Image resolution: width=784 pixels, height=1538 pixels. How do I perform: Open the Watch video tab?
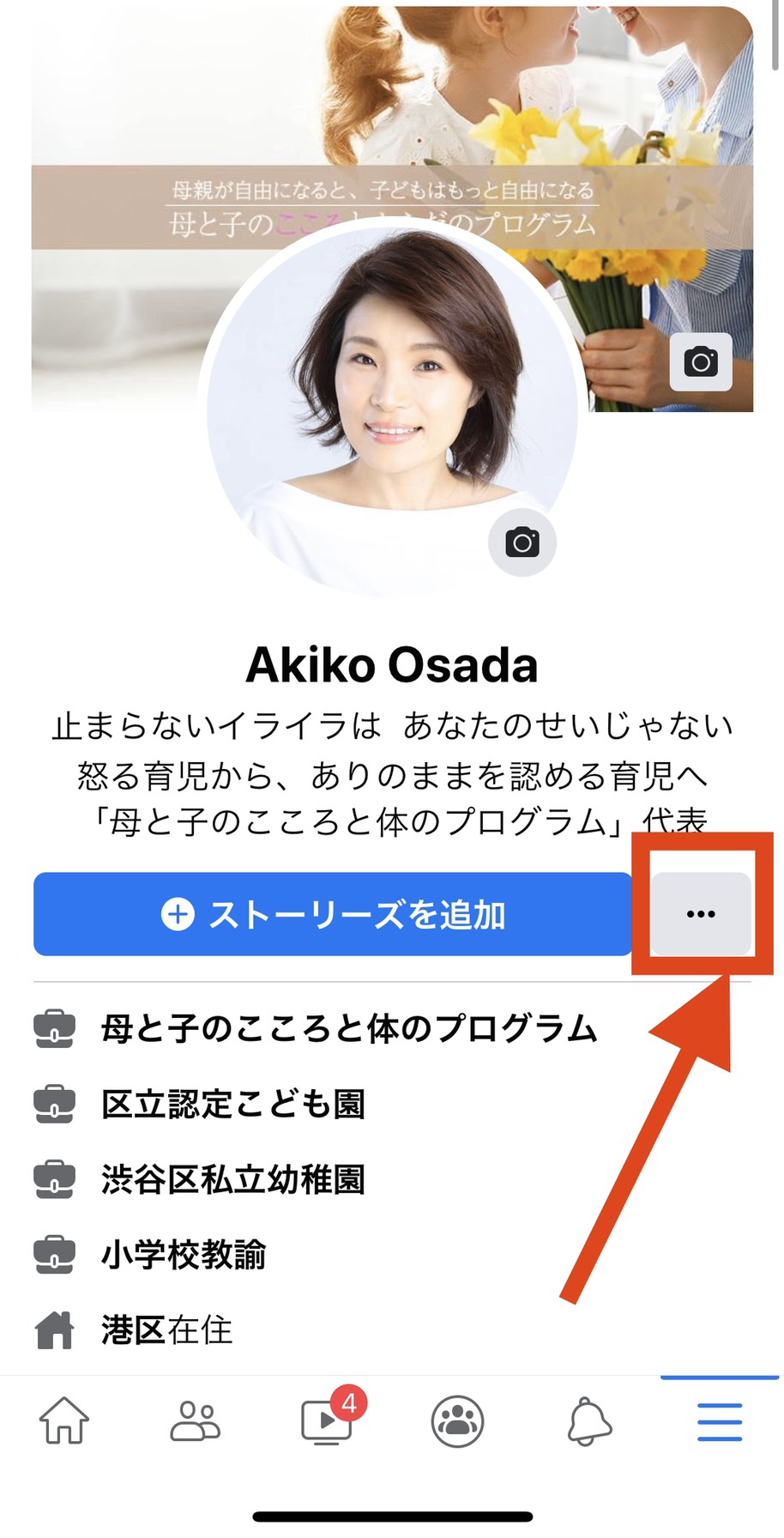click(x=327, y=1420)
